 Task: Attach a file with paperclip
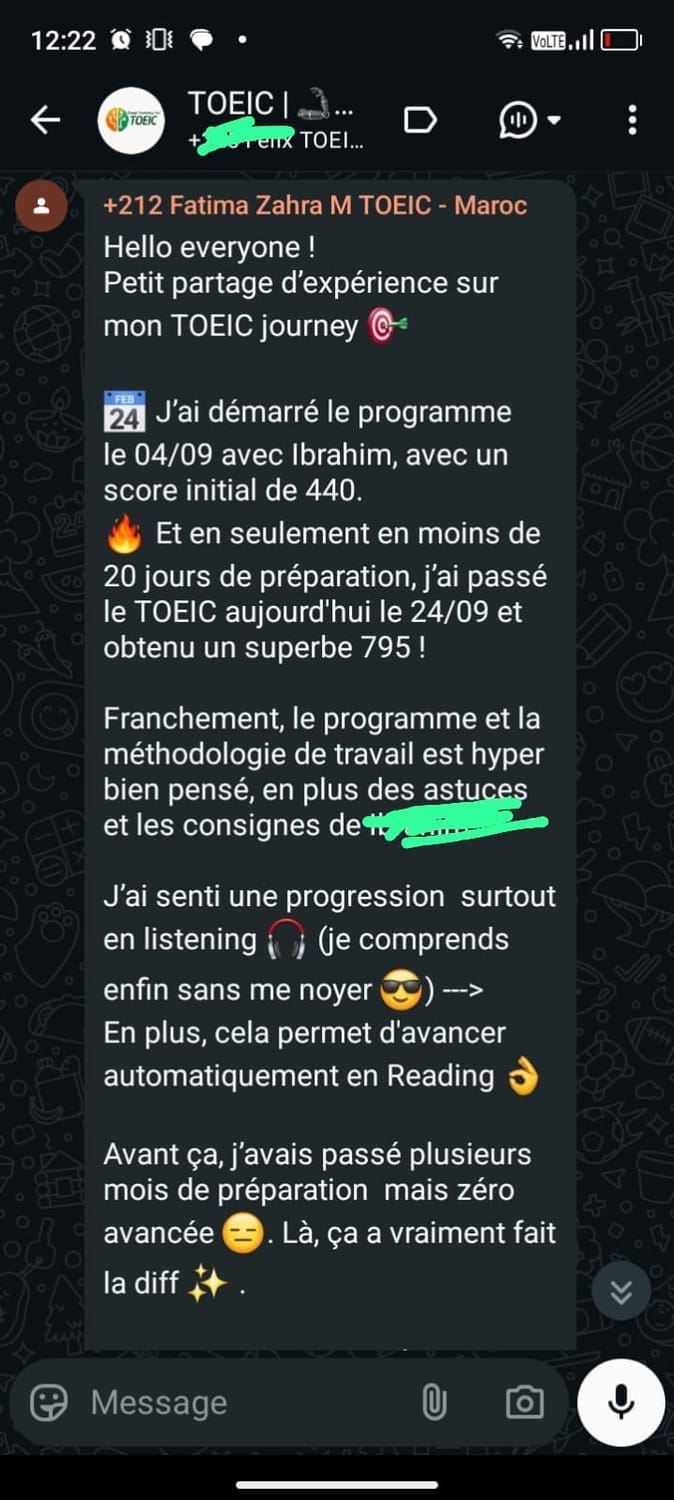(x=434, y=1403)
